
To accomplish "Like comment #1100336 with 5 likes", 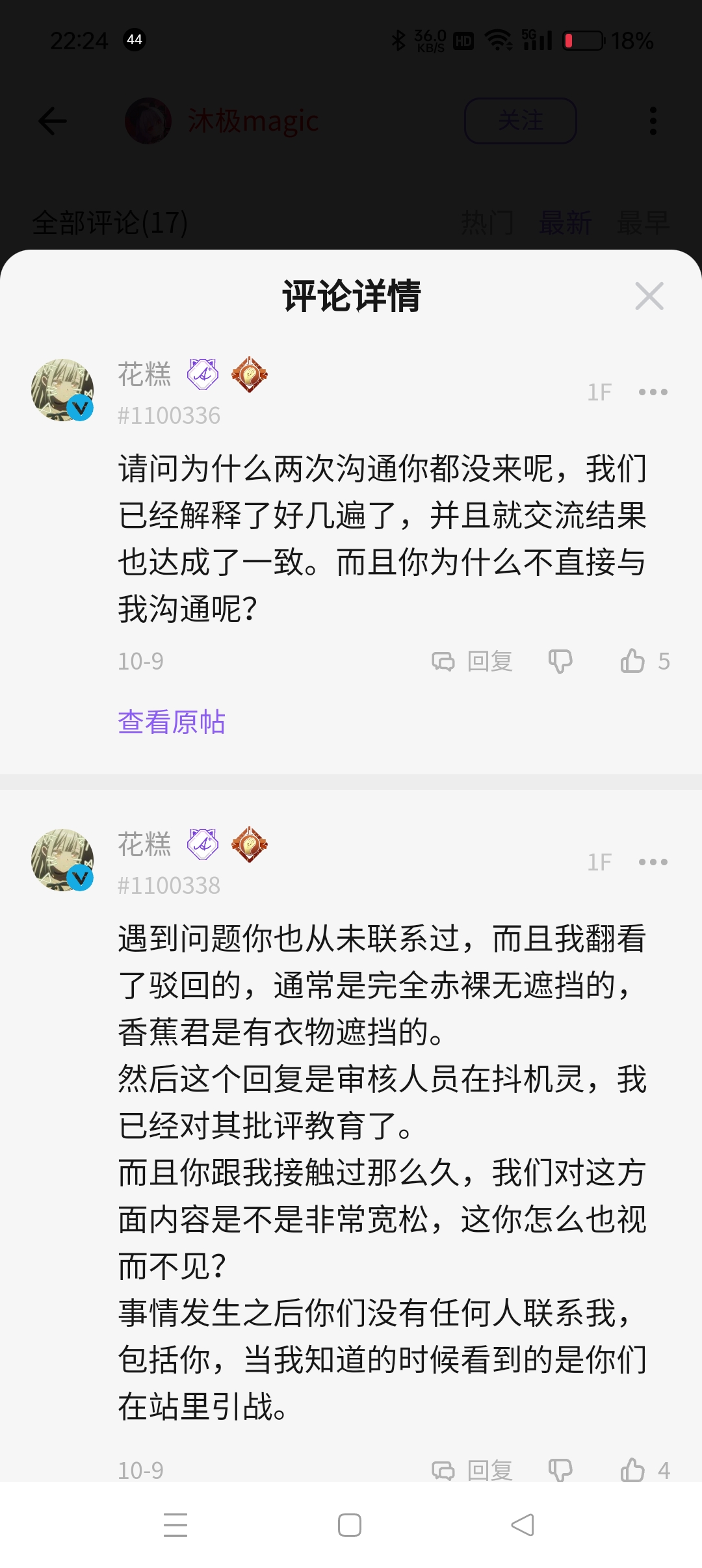I will click(x=632, y=662).
